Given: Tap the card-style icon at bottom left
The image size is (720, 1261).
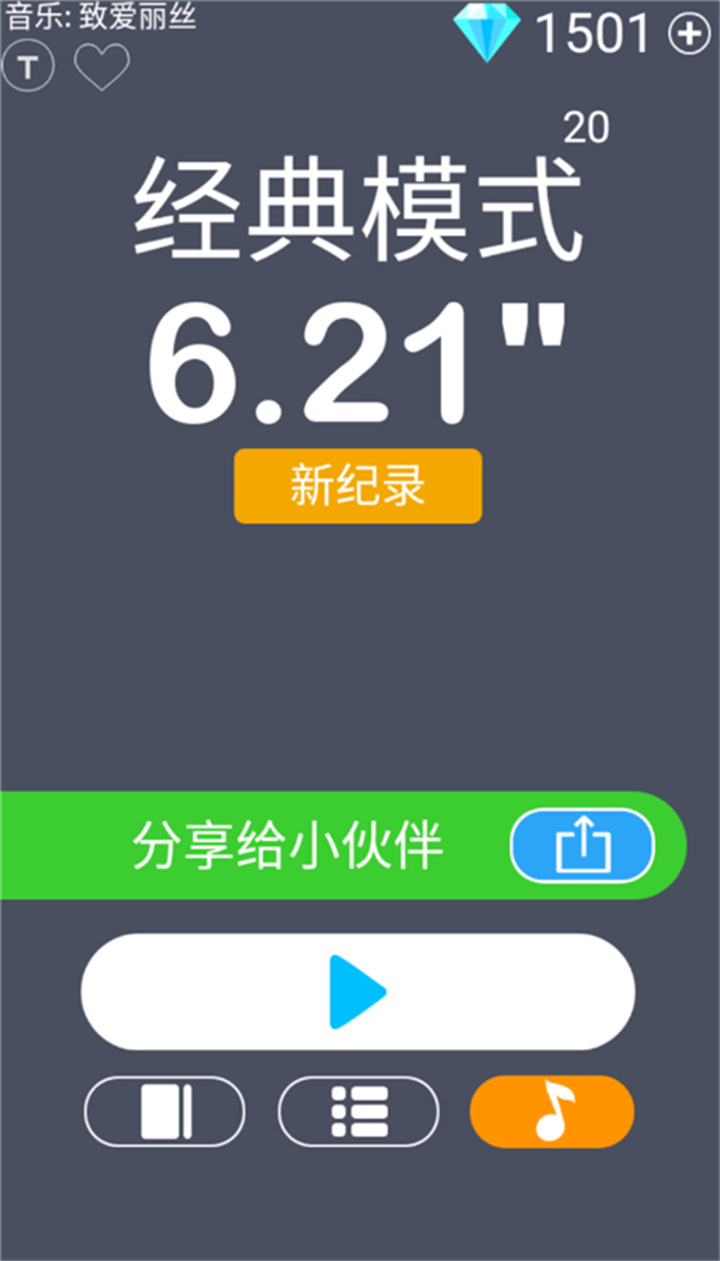Looking at the screenshot, I should 164,1112.
